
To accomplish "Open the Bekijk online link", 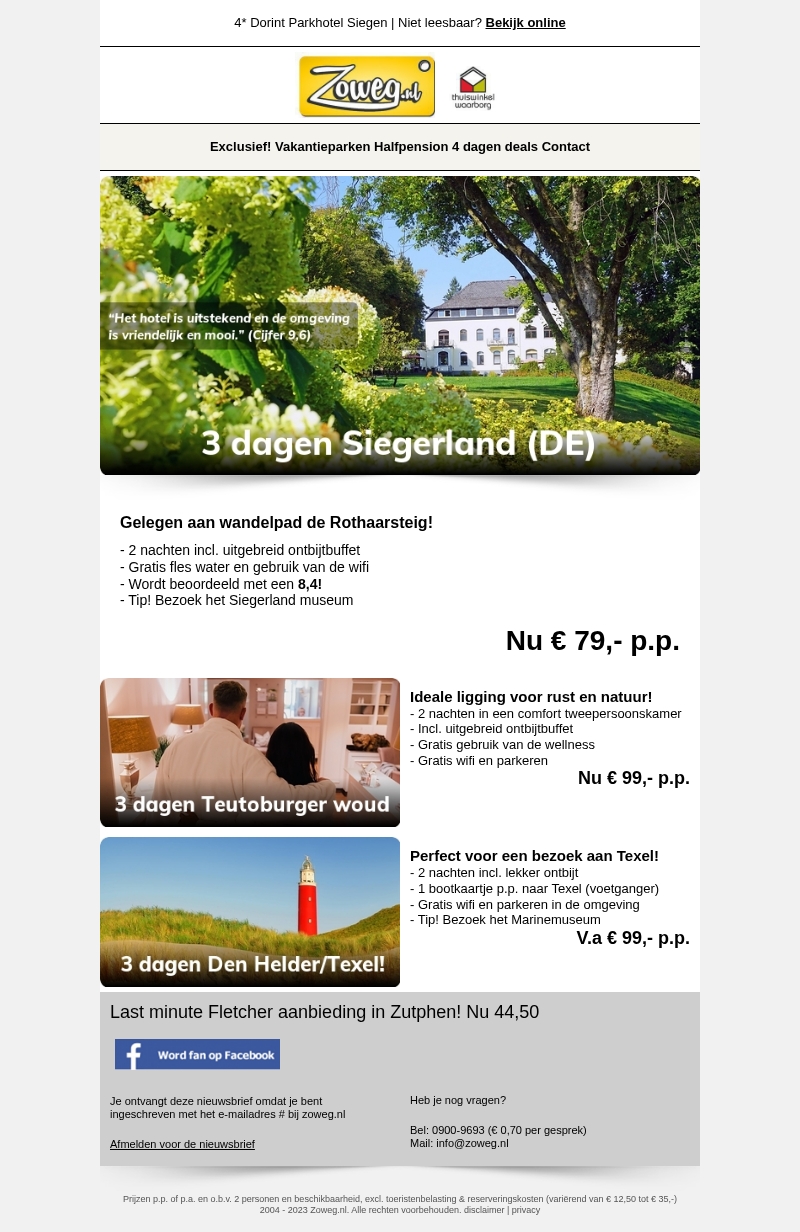I will click(x=525, y=23).
